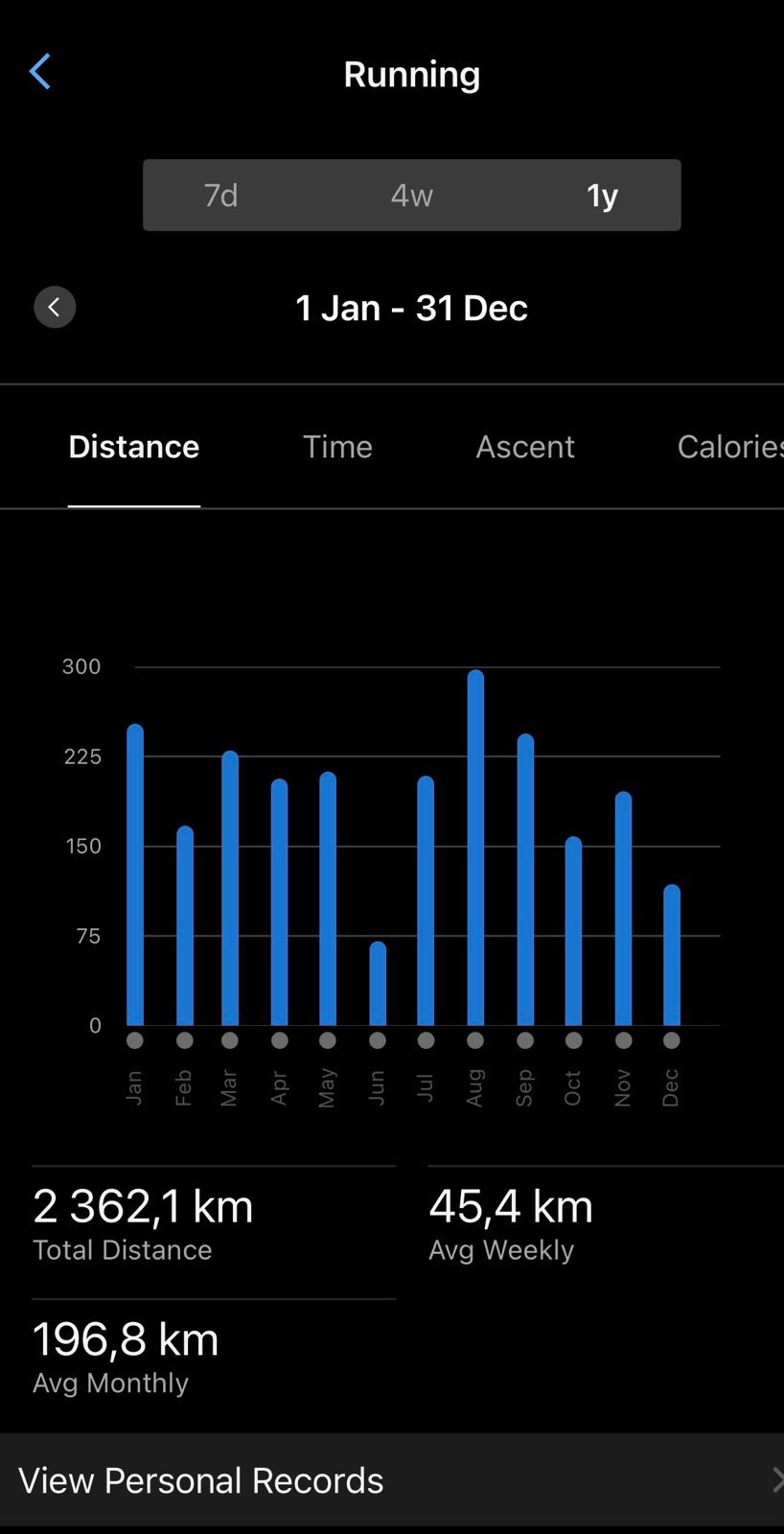Select the 1y time range
The height and width of the screenshot is (1534, 784).
(x=602, y=196)
